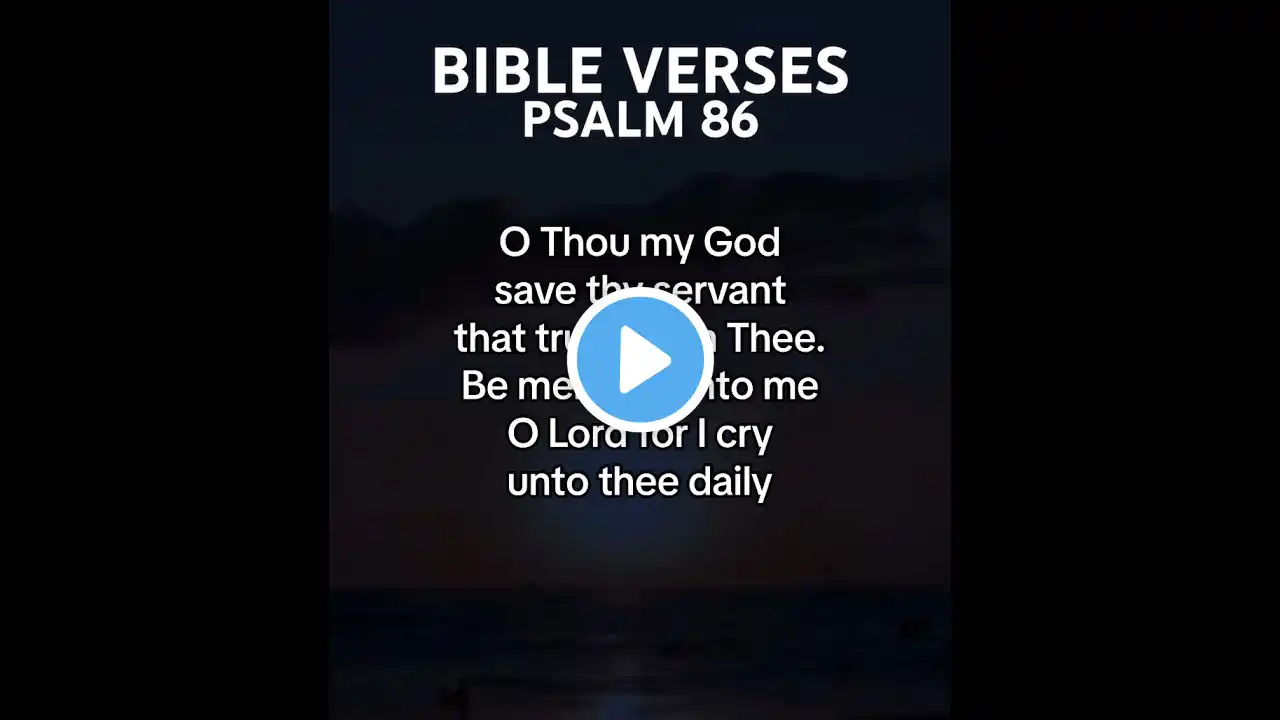Play the Psalm 86 Bible verses video
This screenshot has width=1280, height=720.
click(640, 360)
